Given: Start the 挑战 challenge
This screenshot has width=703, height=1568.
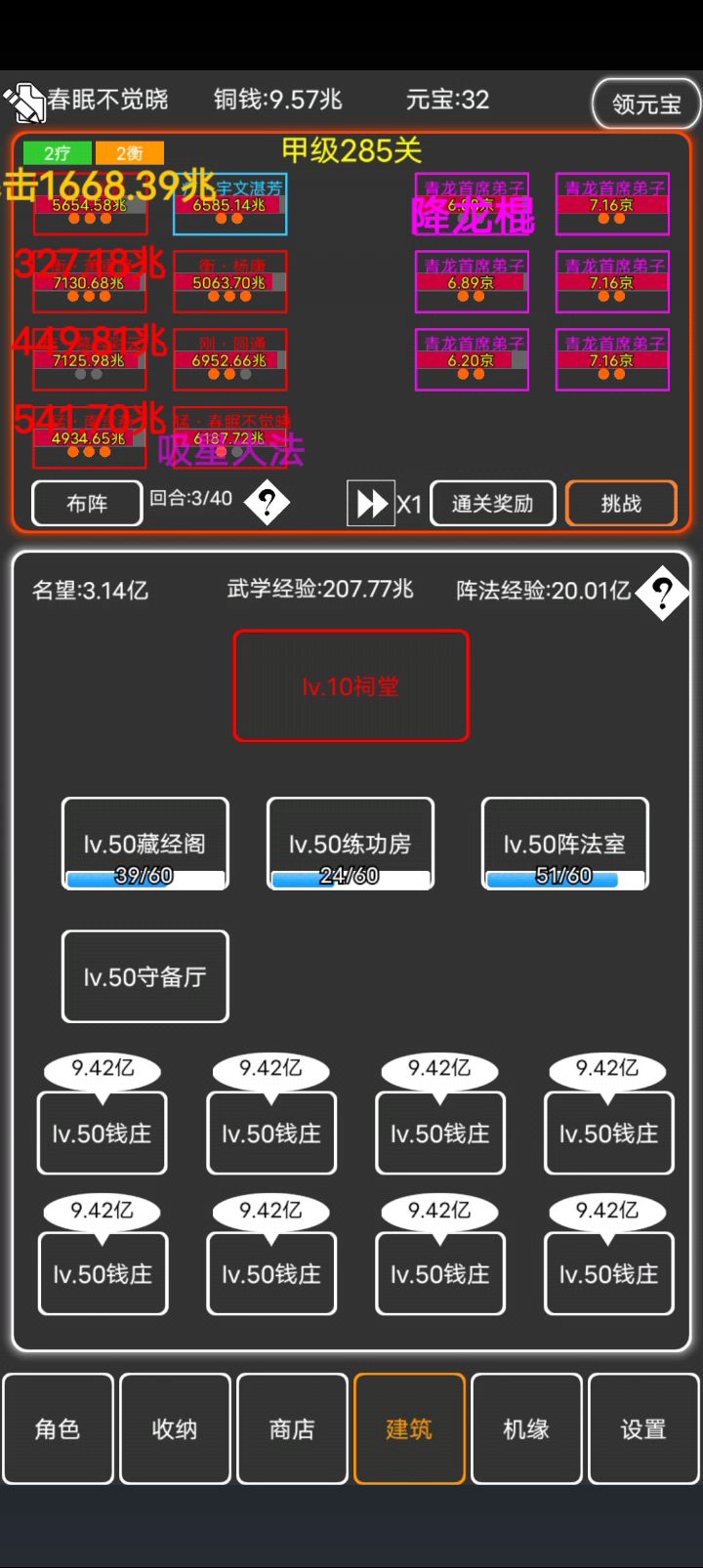Looking at the screenshot, I should (x=621, y=503).
